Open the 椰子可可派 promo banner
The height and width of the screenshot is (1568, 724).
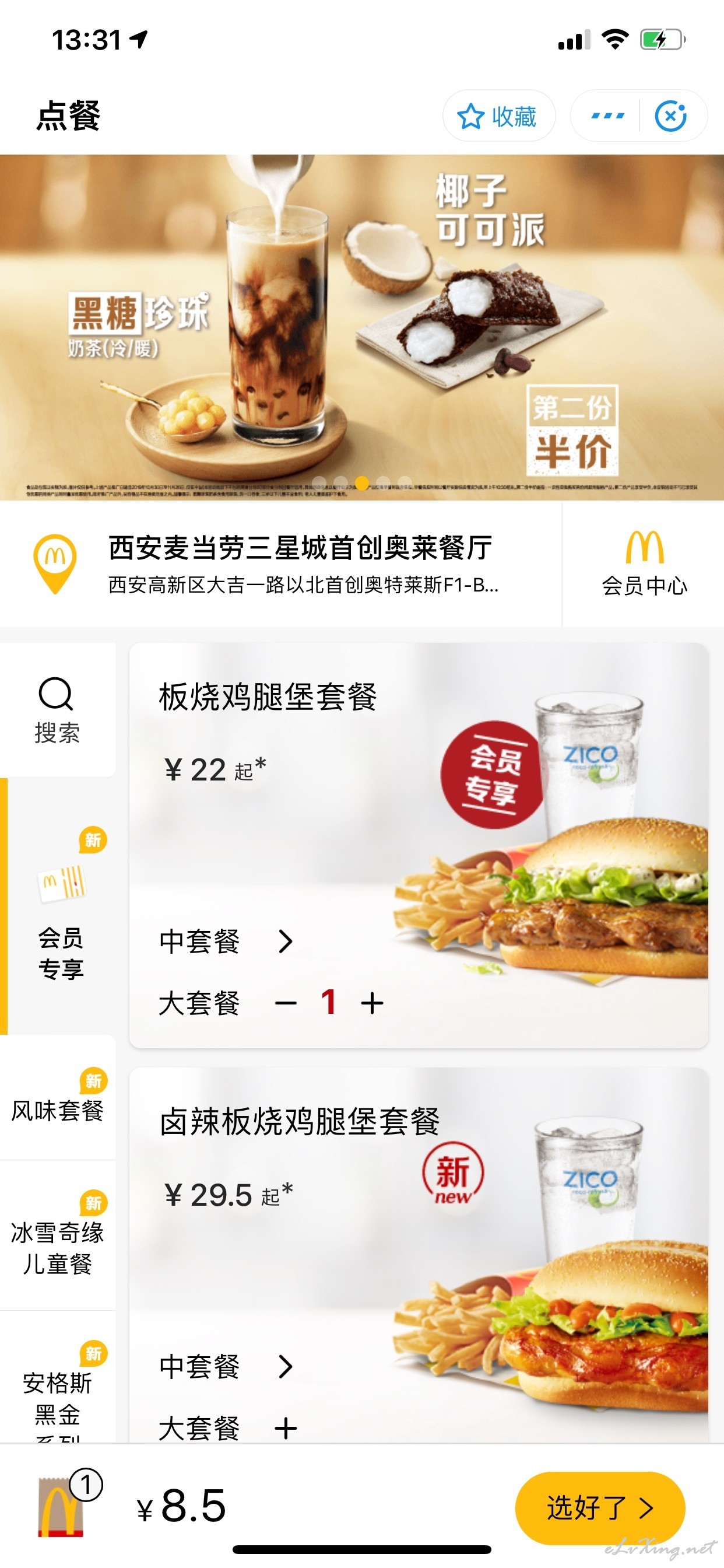pos(362,327)
